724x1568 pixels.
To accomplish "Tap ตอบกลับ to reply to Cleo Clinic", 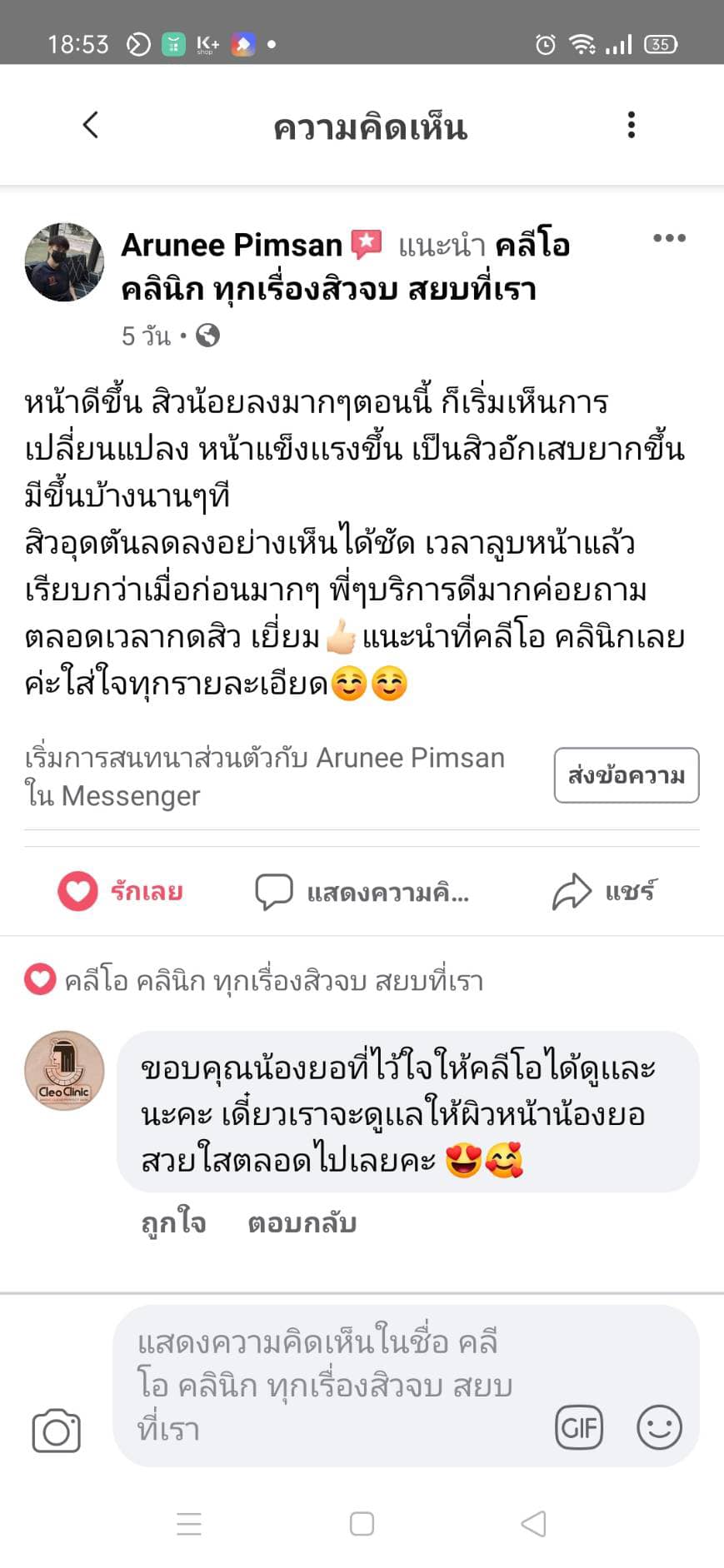I will (302, 1222).
